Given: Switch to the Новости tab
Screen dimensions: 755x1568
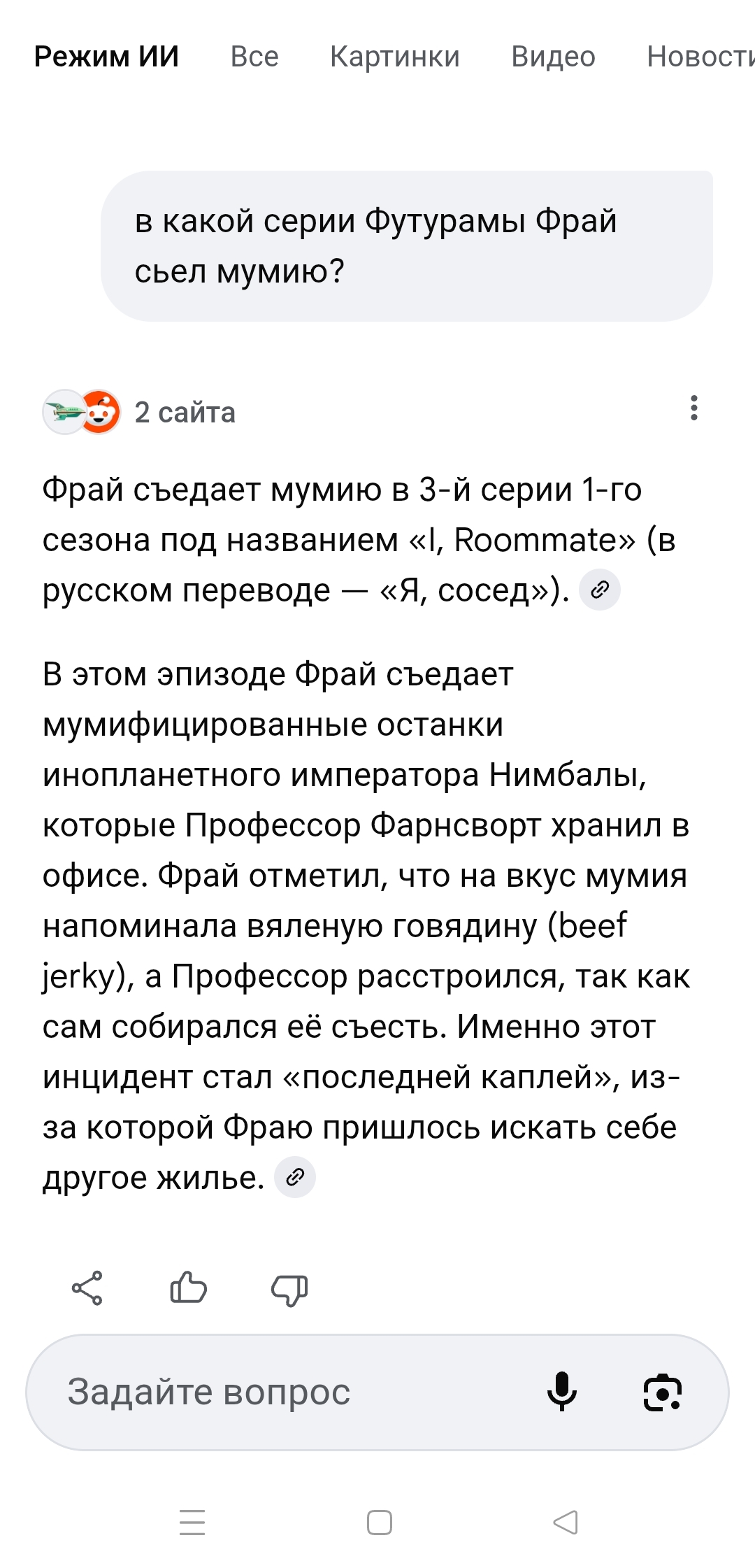Looking at the screenshot, I should pos(699,57).
